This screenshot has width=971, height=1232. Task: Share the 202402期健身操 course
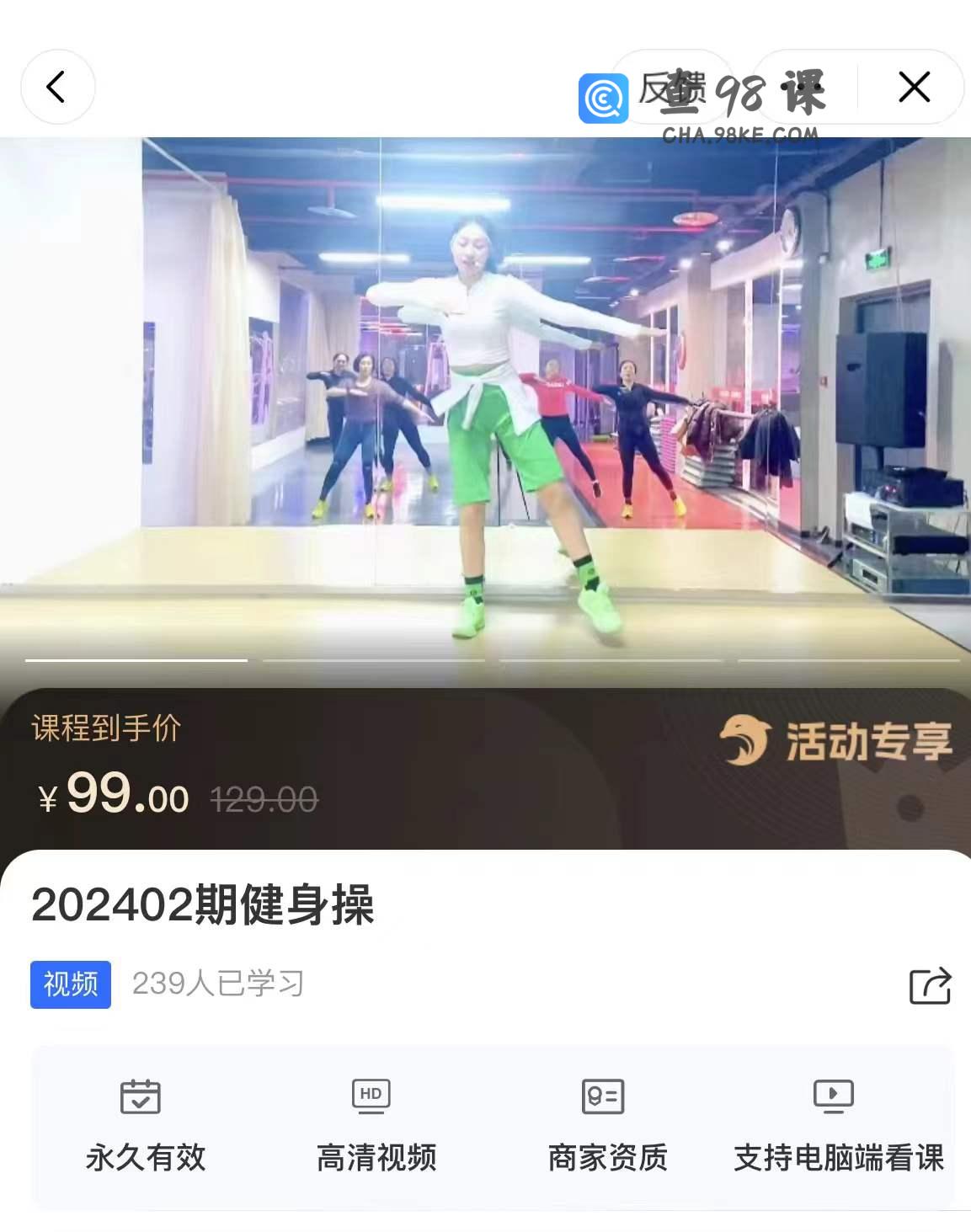point(930,985)
